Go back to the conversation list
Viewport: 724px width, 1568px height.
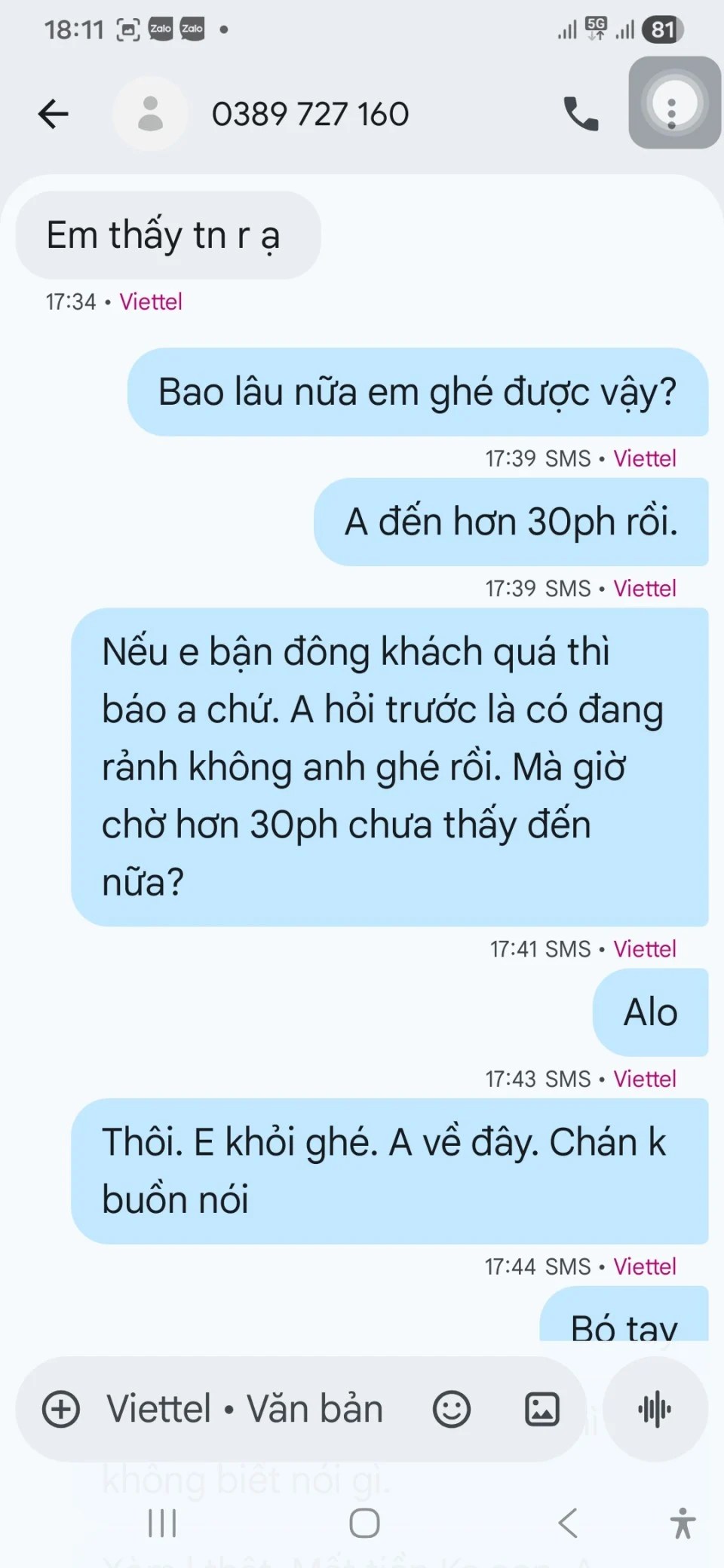point(53,115)
